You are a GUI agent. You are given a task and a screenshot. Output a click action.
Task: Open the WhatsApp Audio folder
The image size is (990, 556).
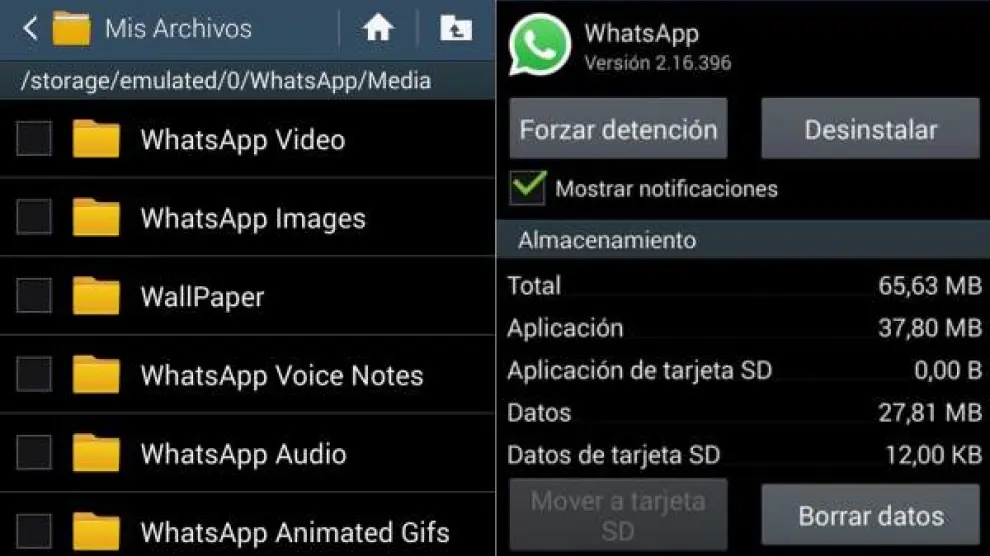click(243, 454)
